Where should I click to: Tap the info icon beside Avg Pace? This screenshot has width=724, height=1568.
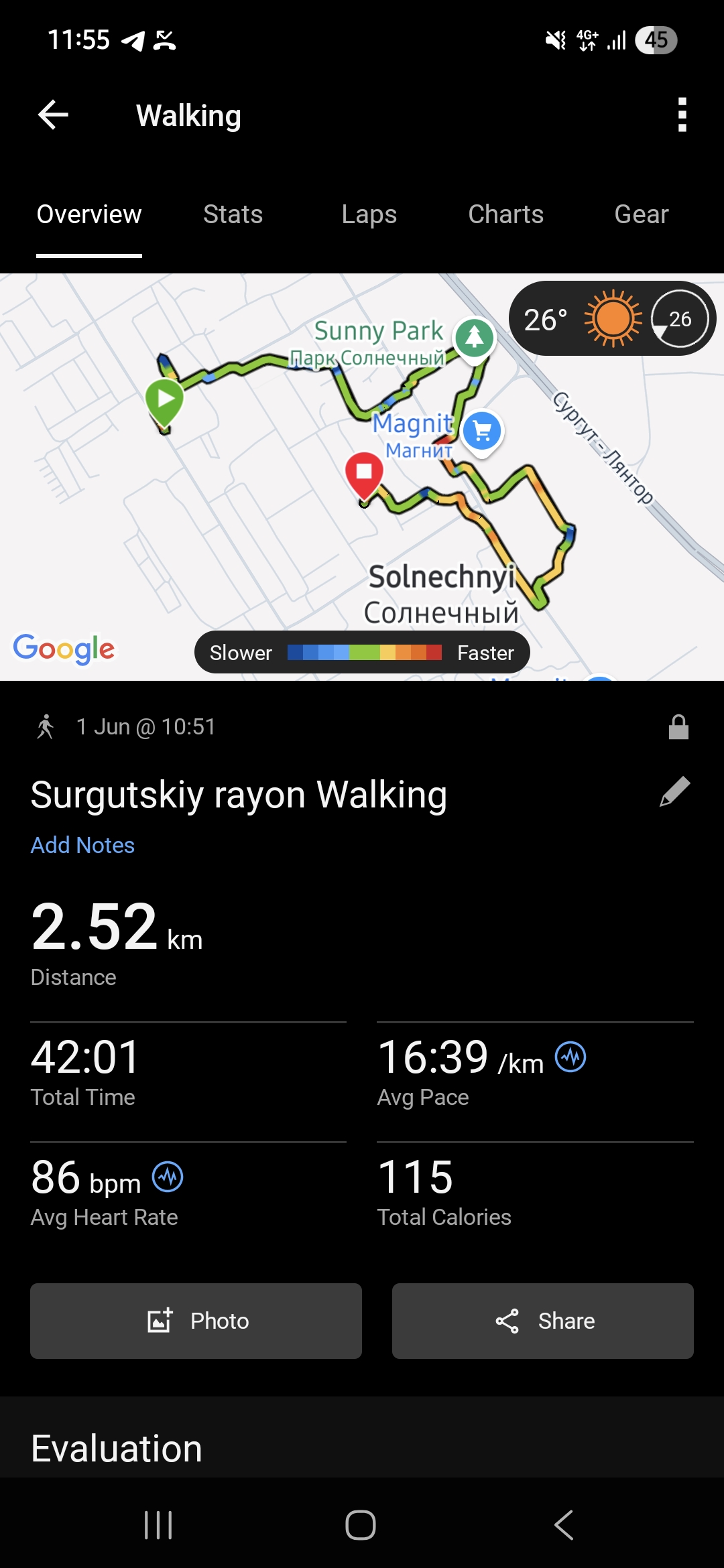tap(570, 1057)
